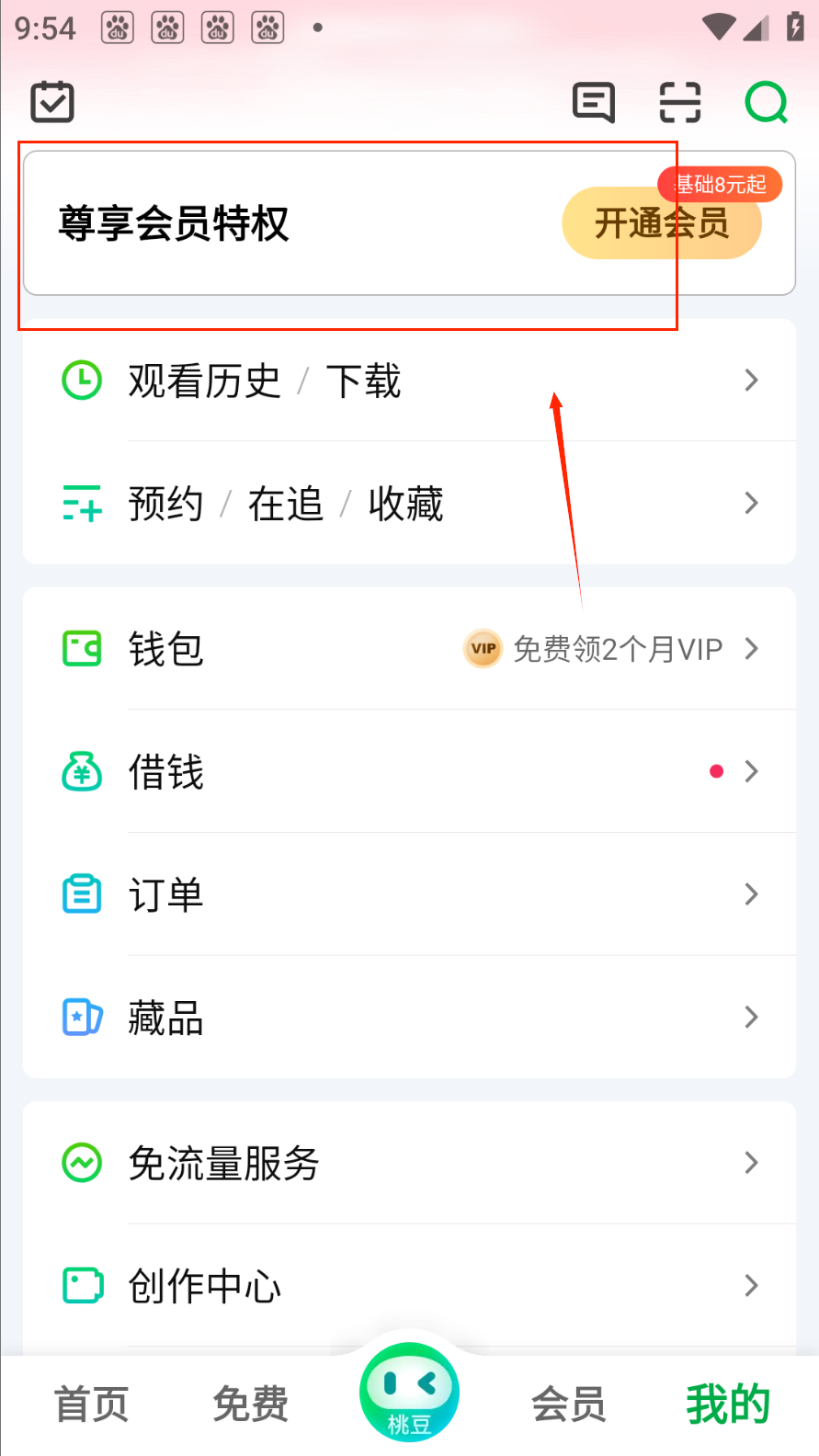The width and height of the screenshot is (819, 1456).
Task: Open the search icon
Action: pyautogui.click(x=766, y=102)
